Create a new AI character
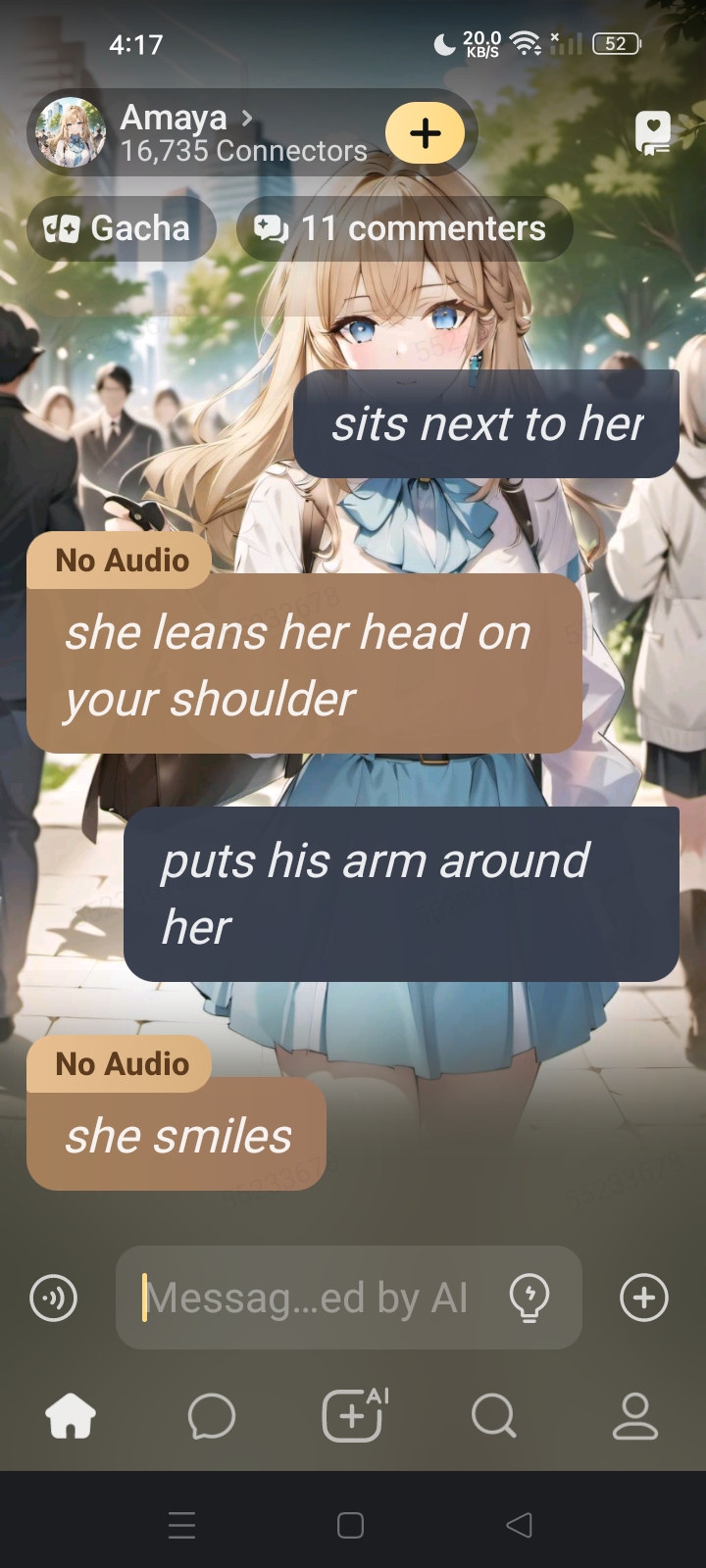 [354, 1415]
